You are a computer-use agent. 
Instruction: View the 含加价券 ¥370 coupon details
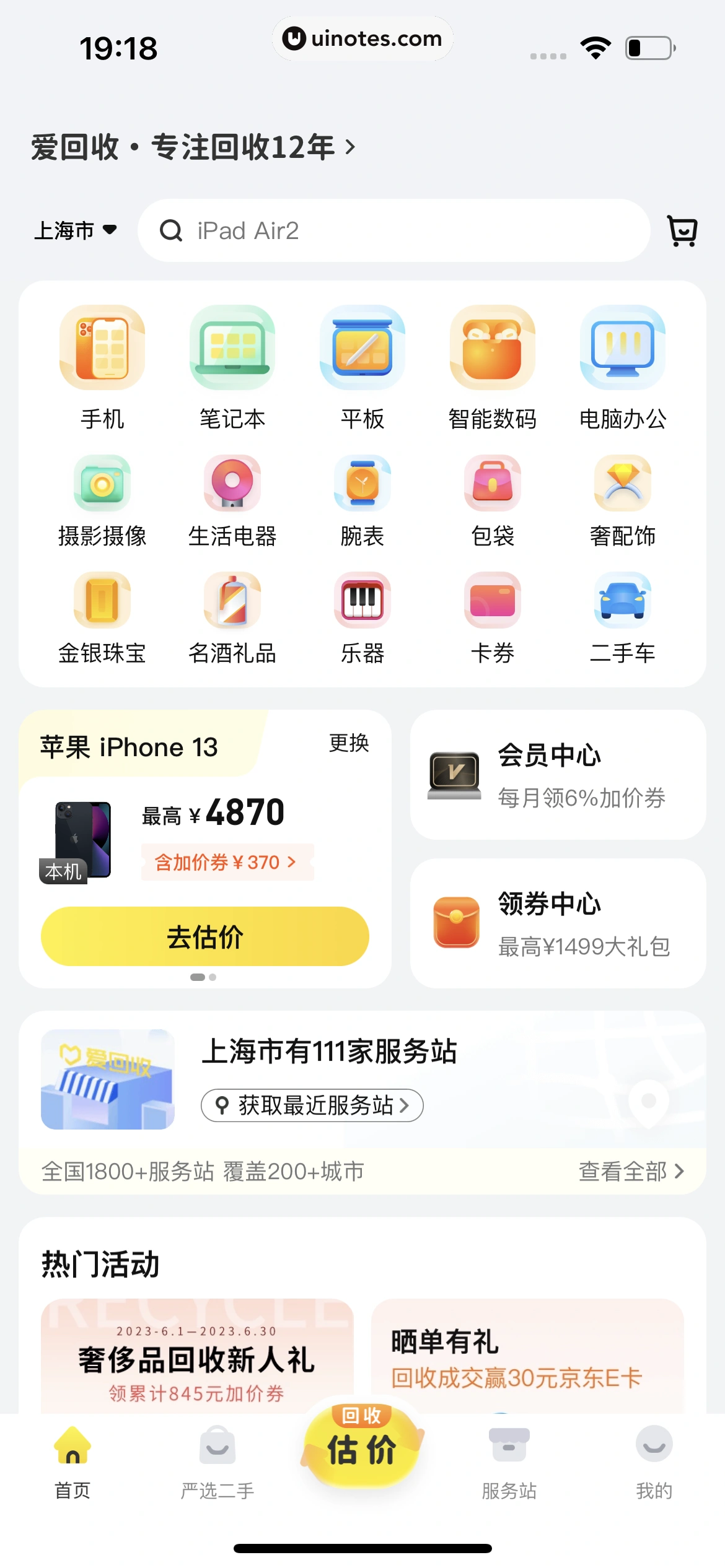[x=226, y=862]
